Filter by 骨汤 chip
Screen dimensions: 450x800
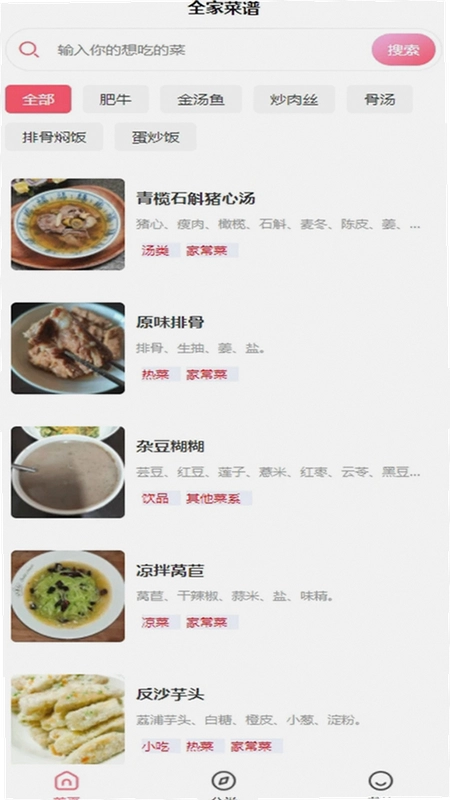(x=380, y=99)
